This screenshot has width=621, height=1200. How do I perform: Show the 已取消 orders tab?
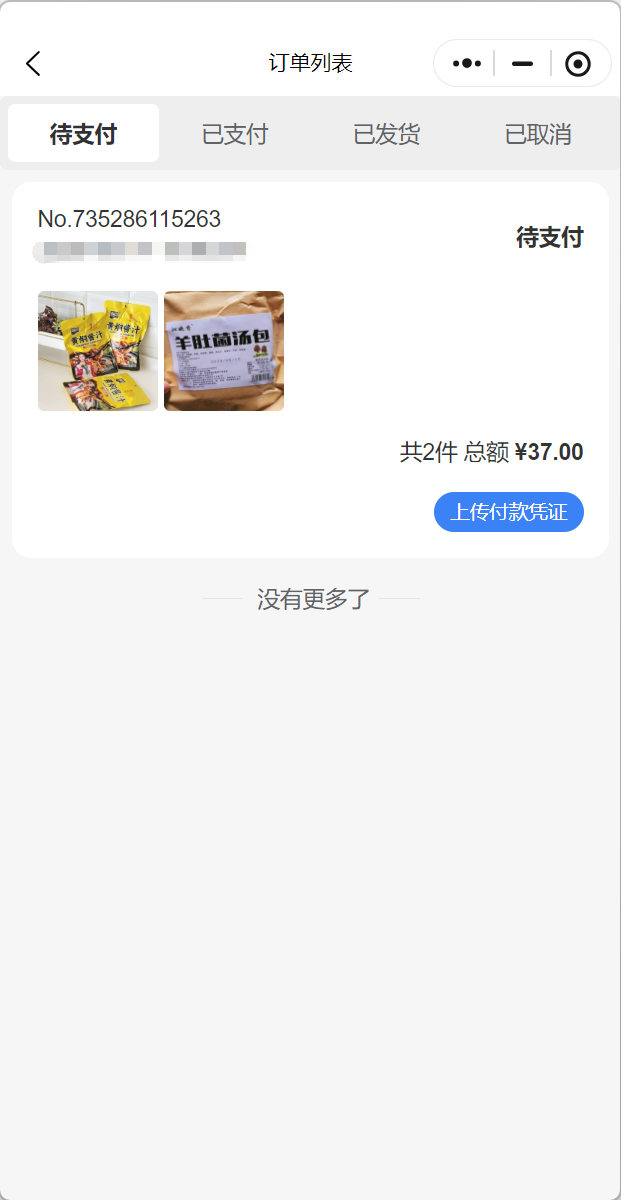[538, 134]
